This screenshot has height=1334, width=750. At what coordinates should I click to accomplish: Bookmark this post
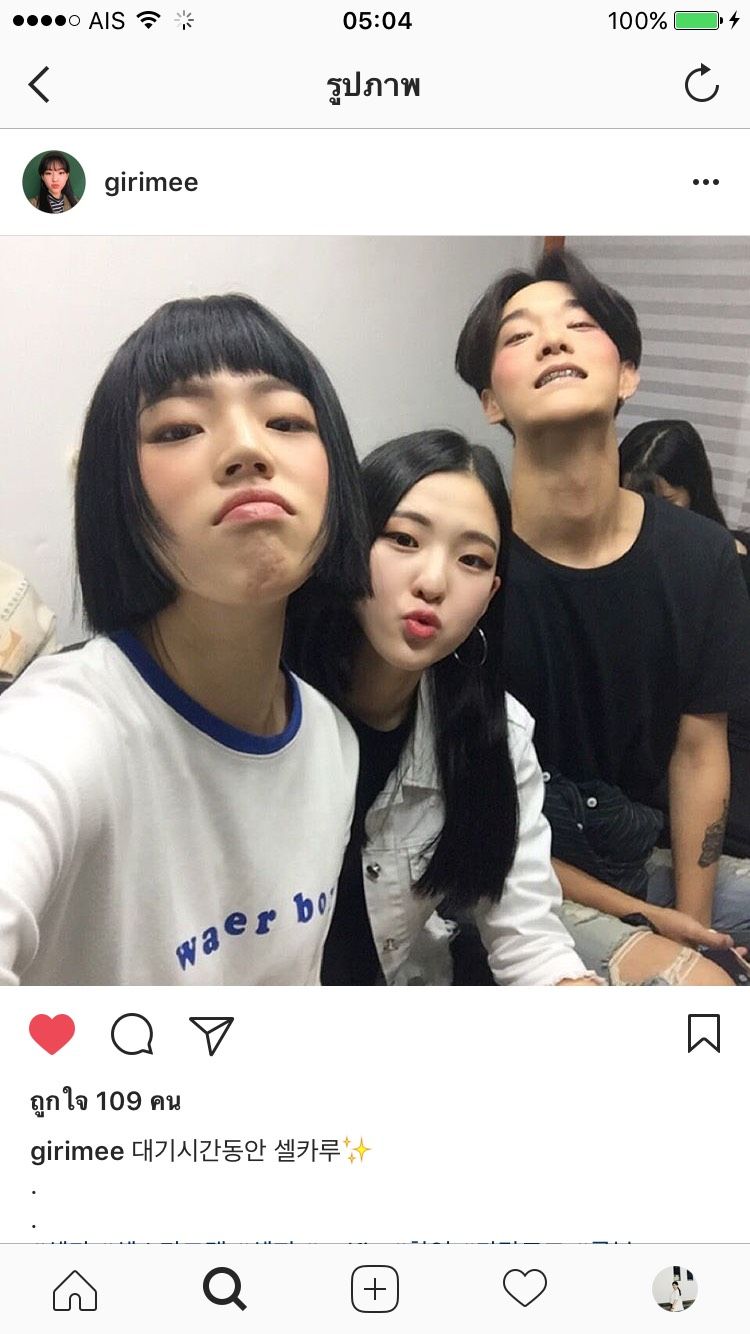pos(703,1033)
